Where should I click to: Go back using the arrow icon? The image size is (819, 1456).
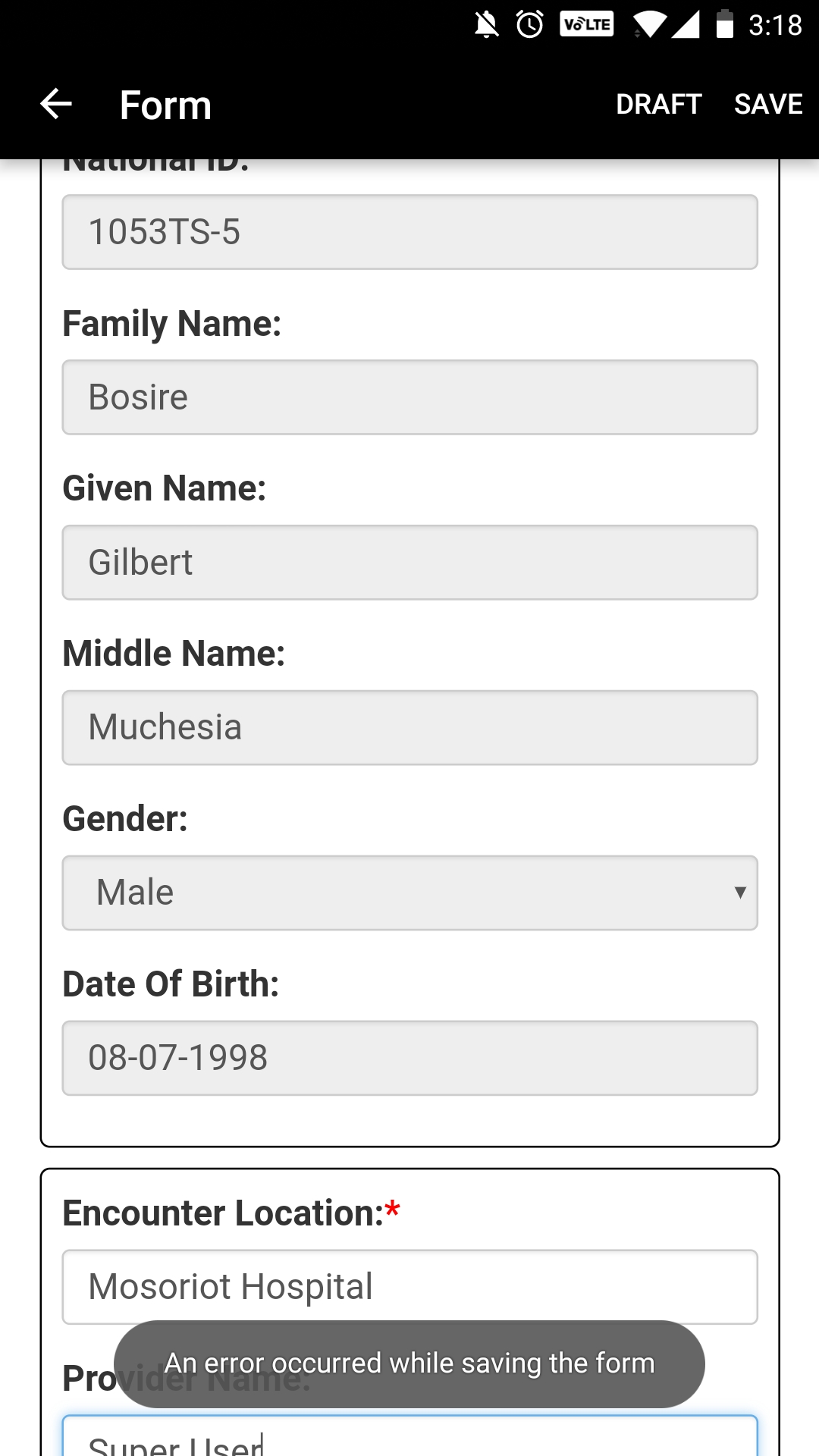[56, 104]
